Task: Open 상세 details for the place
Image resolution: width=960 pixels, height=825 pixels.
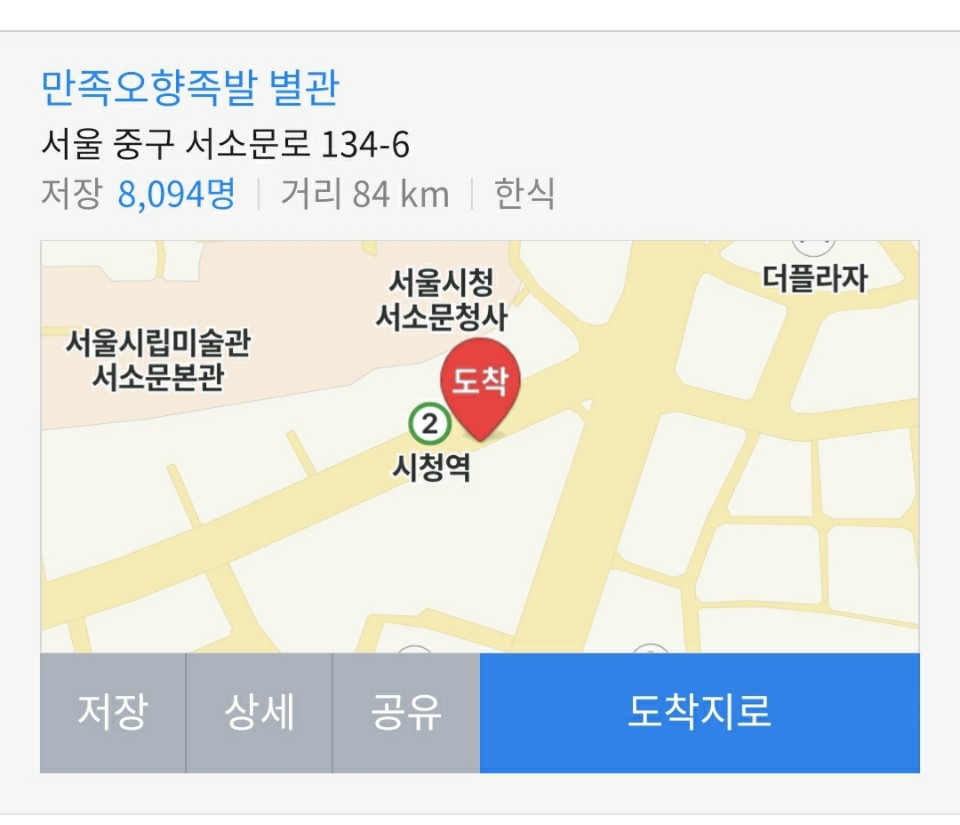Action: pos(259,712)
